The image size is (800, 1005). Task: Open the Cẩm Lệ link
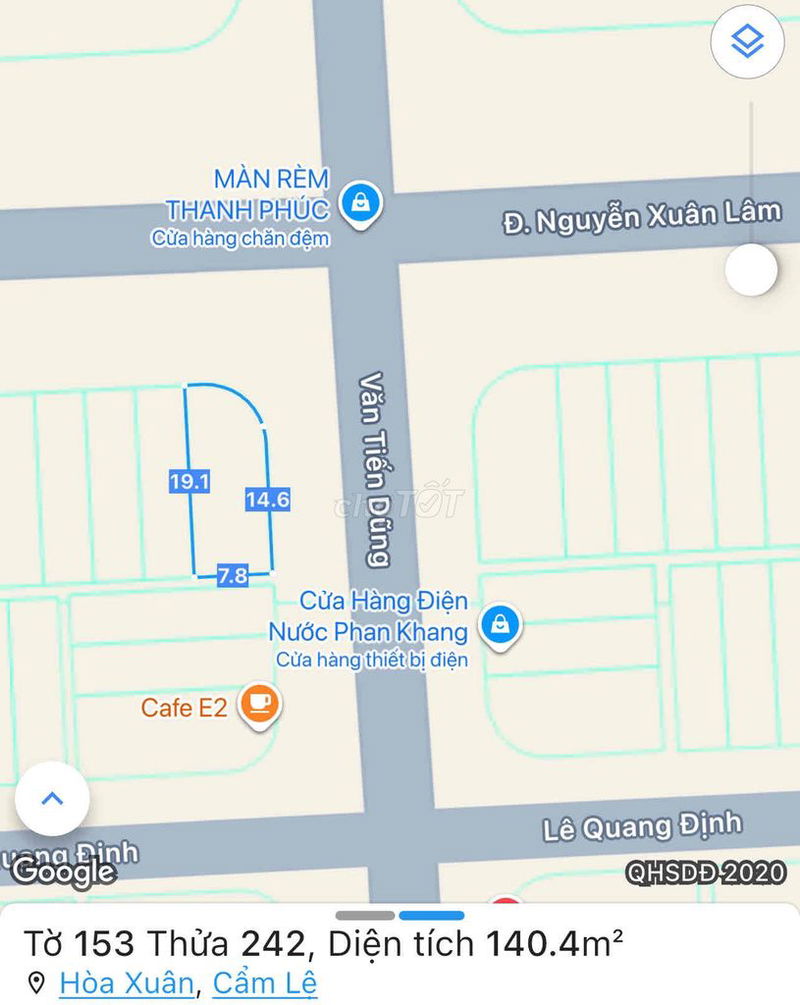point(264,983)
